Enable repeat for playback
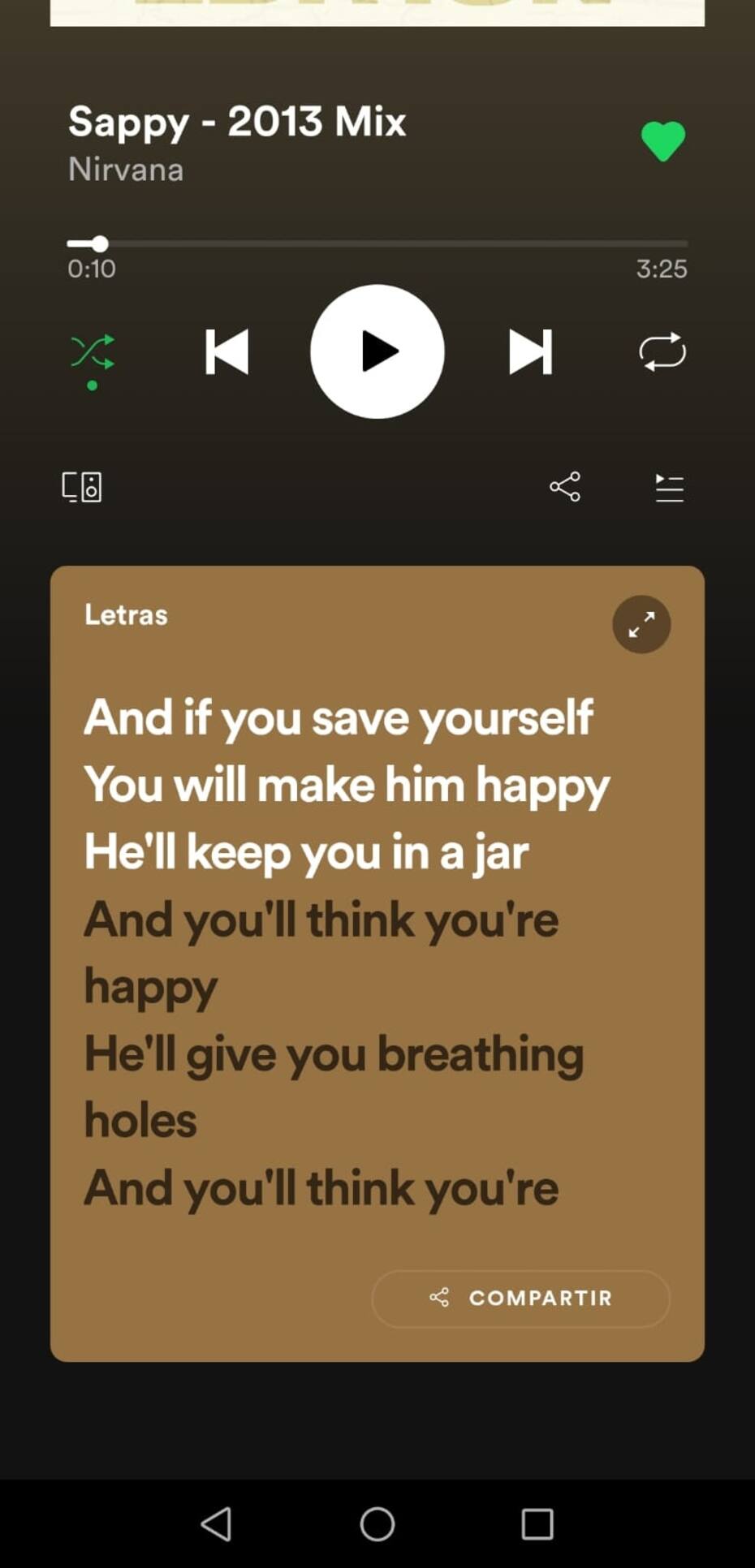This screenshot has height=1568, width=755. point(662,351)
